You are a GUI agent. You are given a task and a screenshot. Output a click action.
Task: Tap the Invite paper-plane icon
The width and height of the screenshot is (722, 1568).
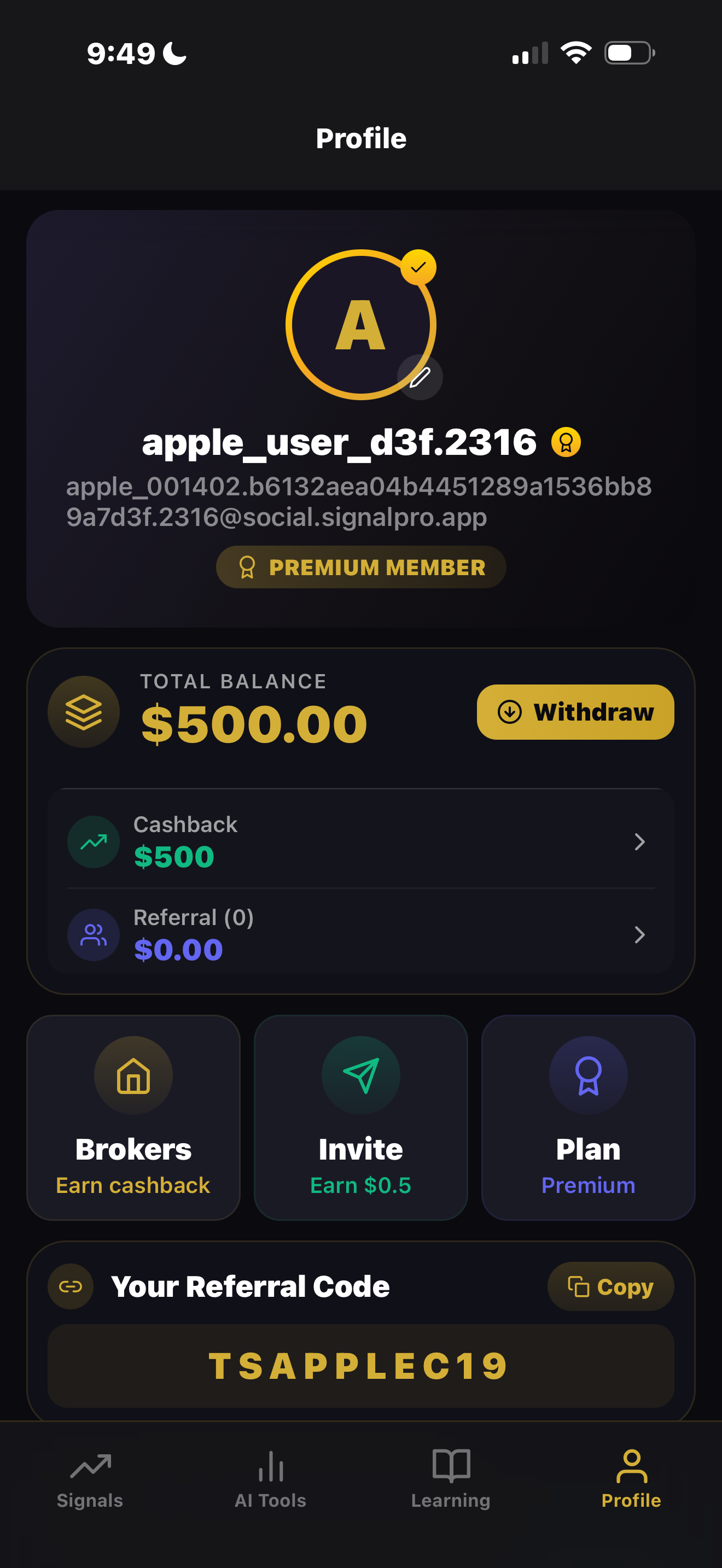tap(360, 1075)
